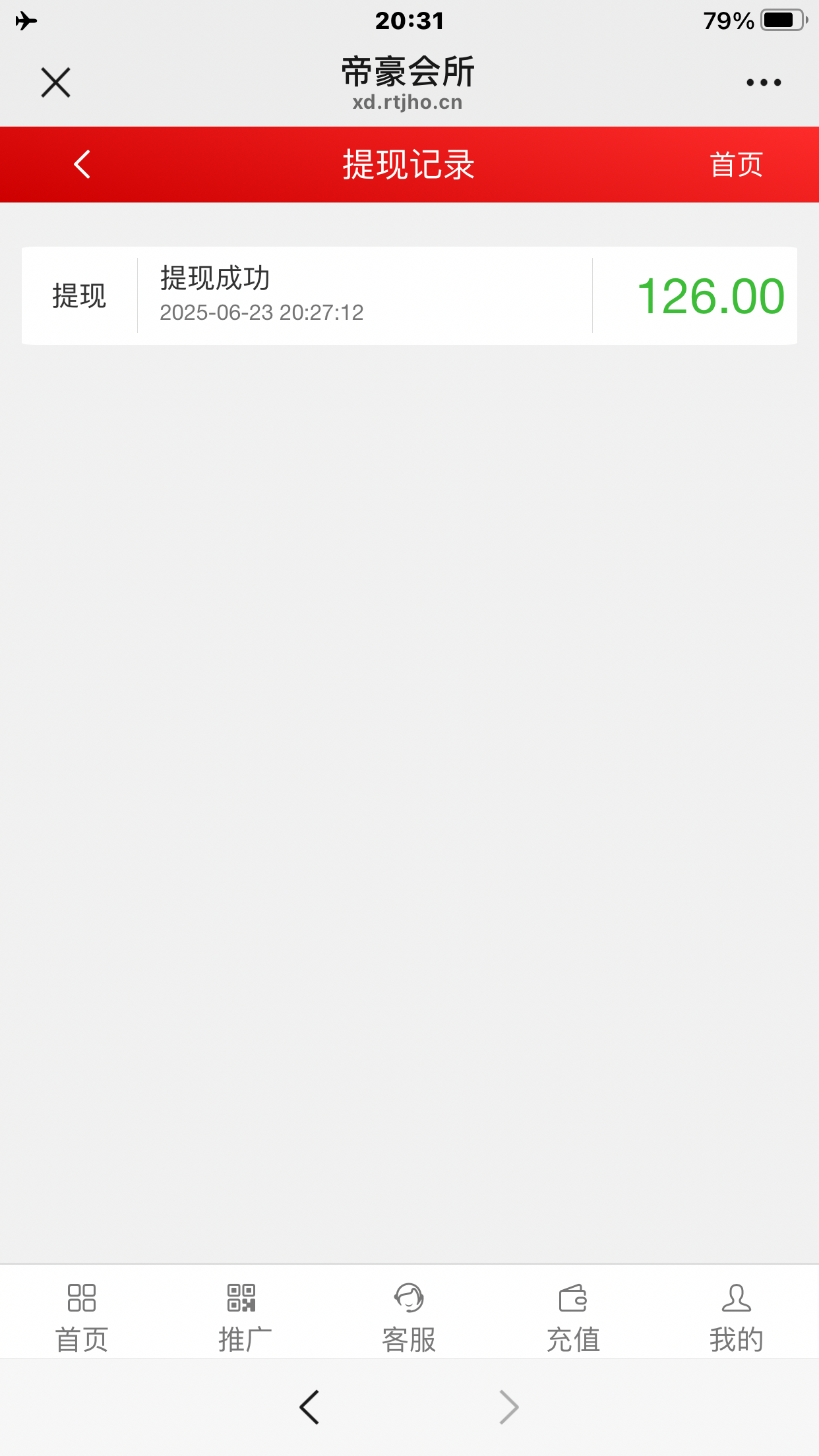The image size is (819, 1456).
Task: Close the 帝豪会所 web page
Action: pyautogui.click(x=55, y=82)
